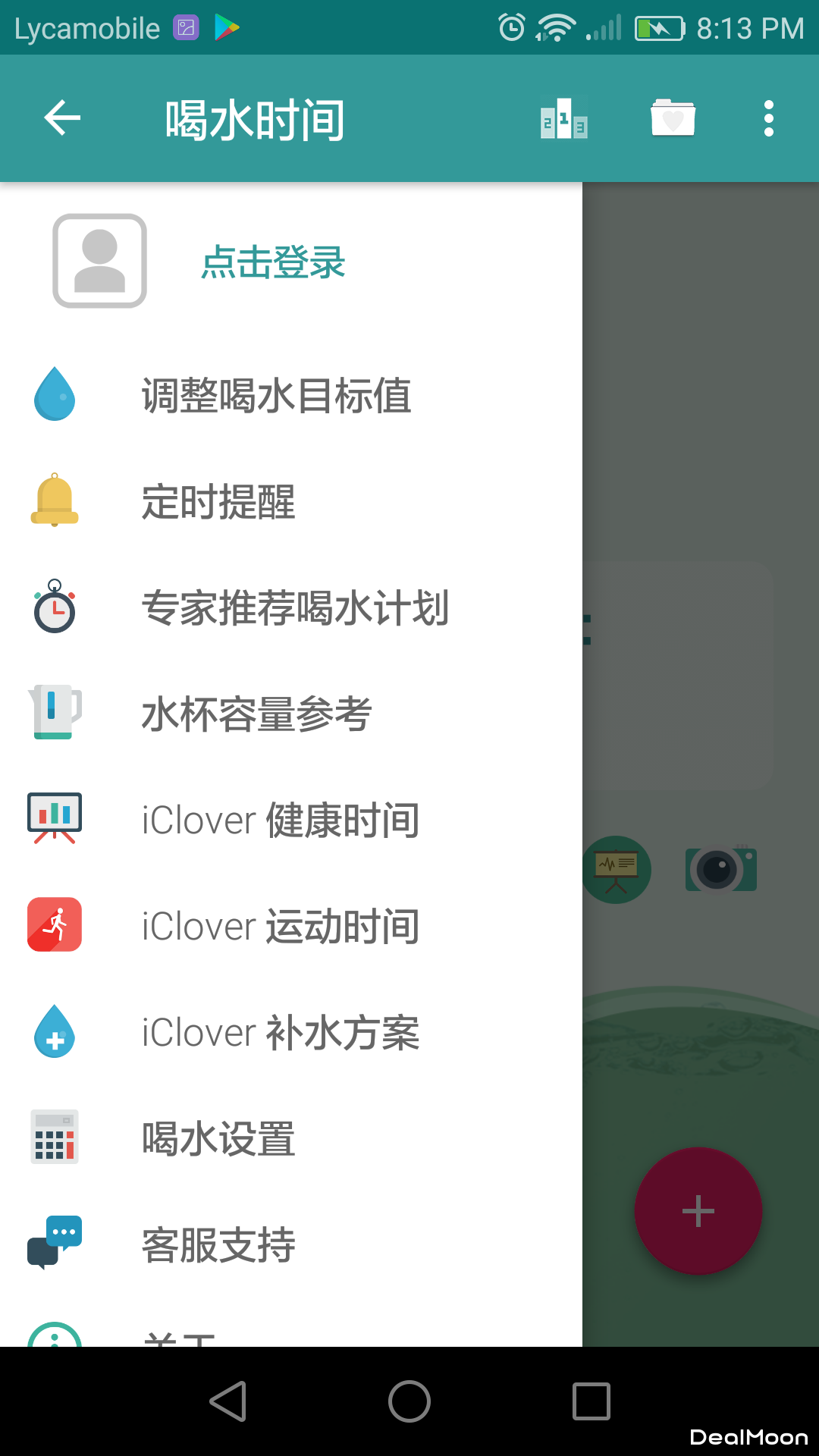Tap 点击登录 to log in
Screen dimensions: 819x1456
click(x=273, y=262)
